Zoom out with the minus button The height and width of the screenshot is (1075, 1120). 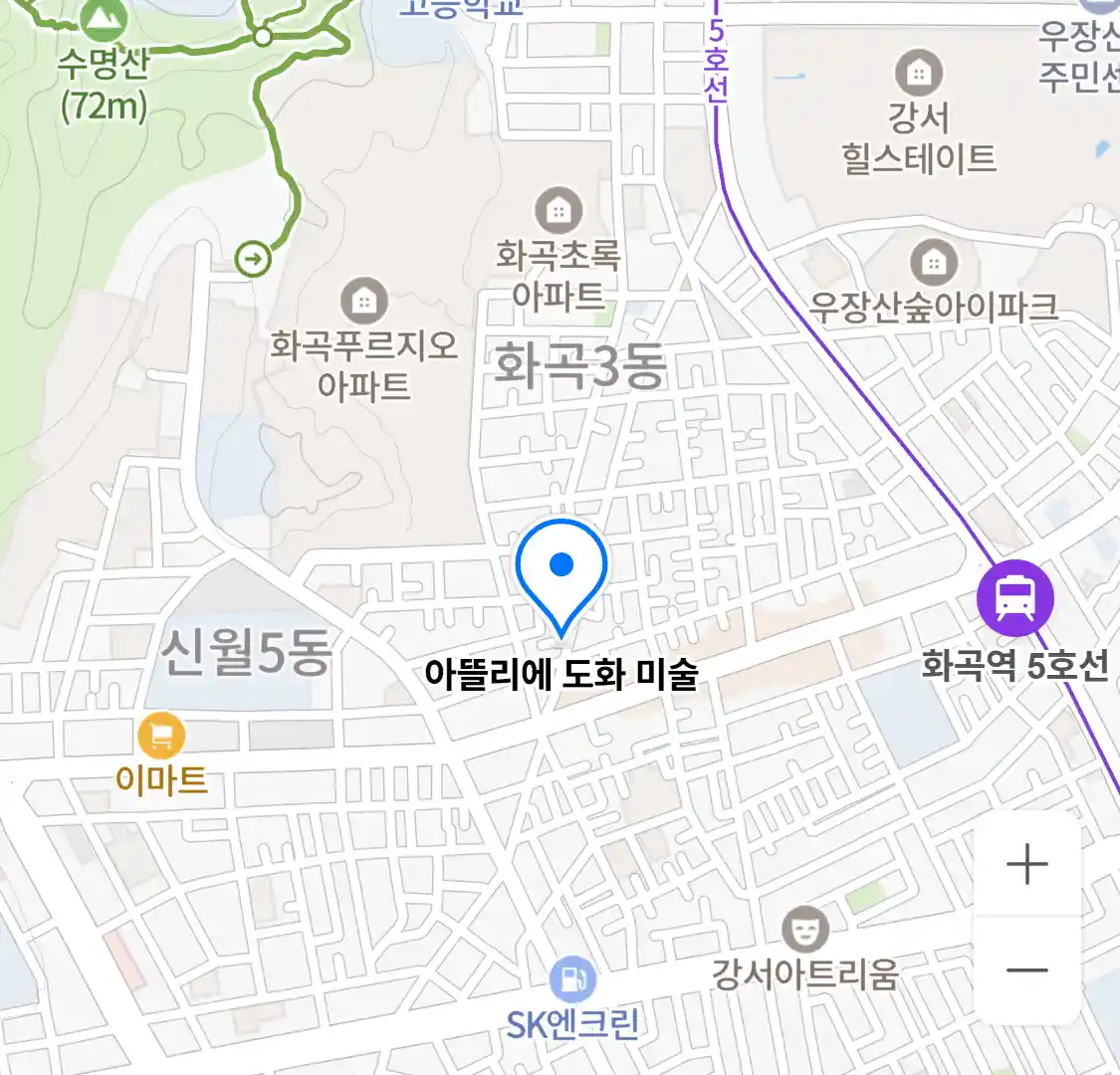tap(1026, 969)
